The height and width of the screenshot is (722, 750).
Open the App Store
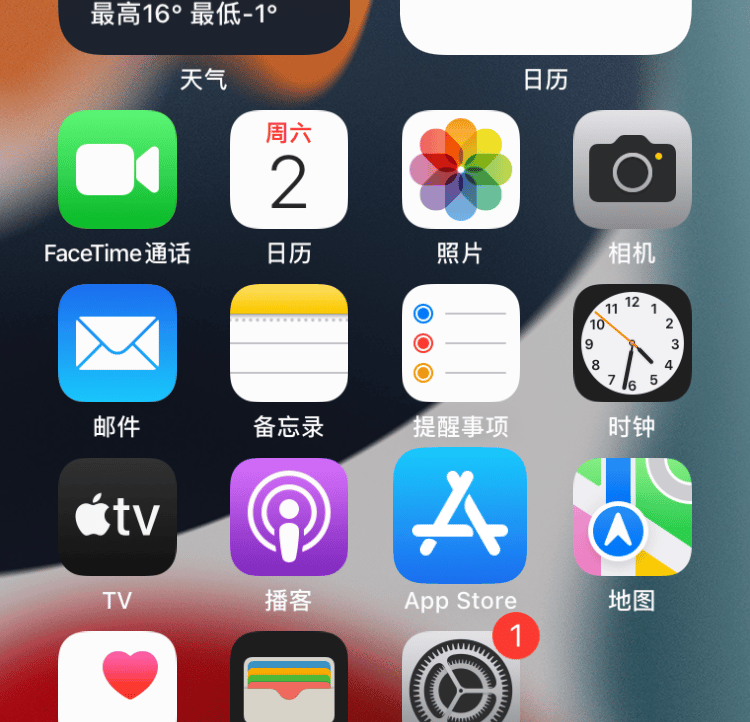click(x=461, y=516)
